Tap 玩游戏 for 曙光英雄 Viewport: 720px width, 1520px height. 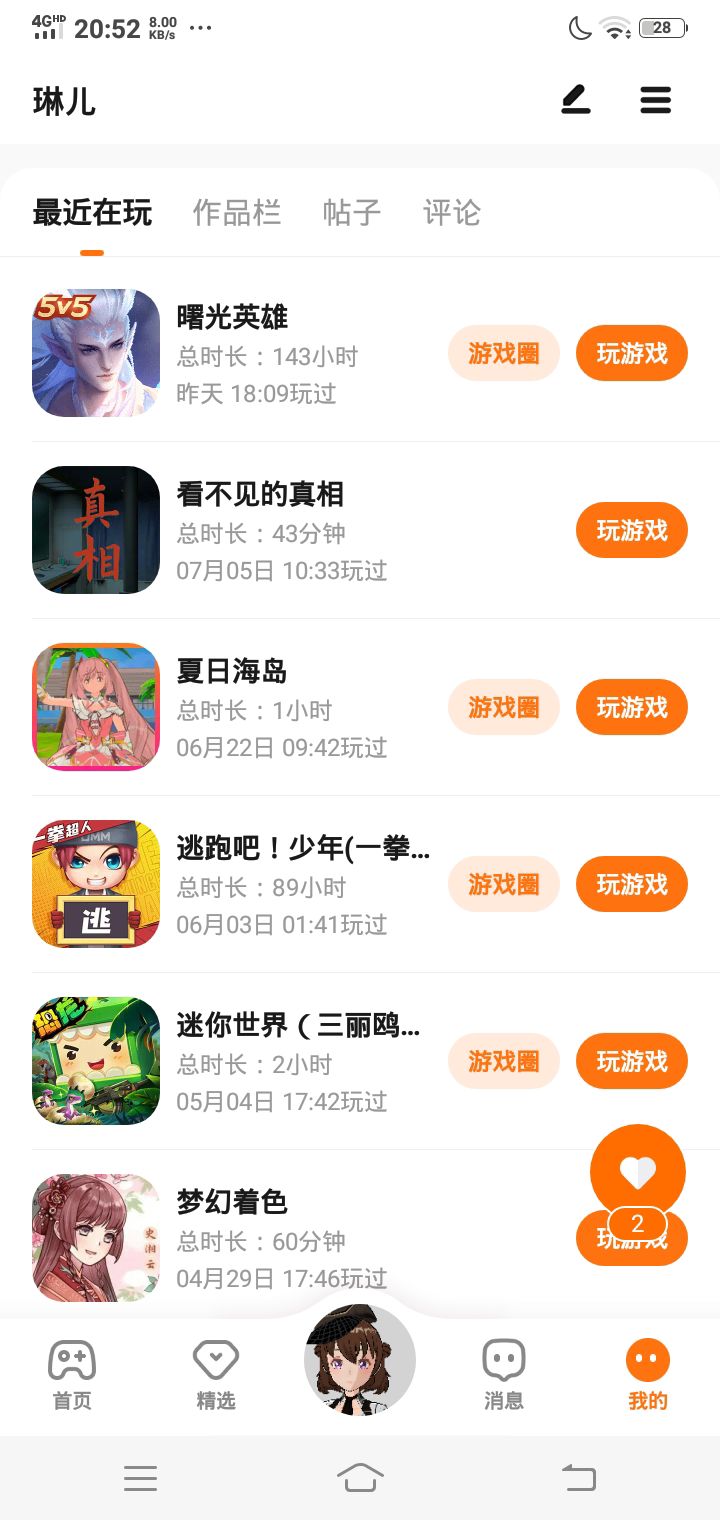click(x=631, y=353)
